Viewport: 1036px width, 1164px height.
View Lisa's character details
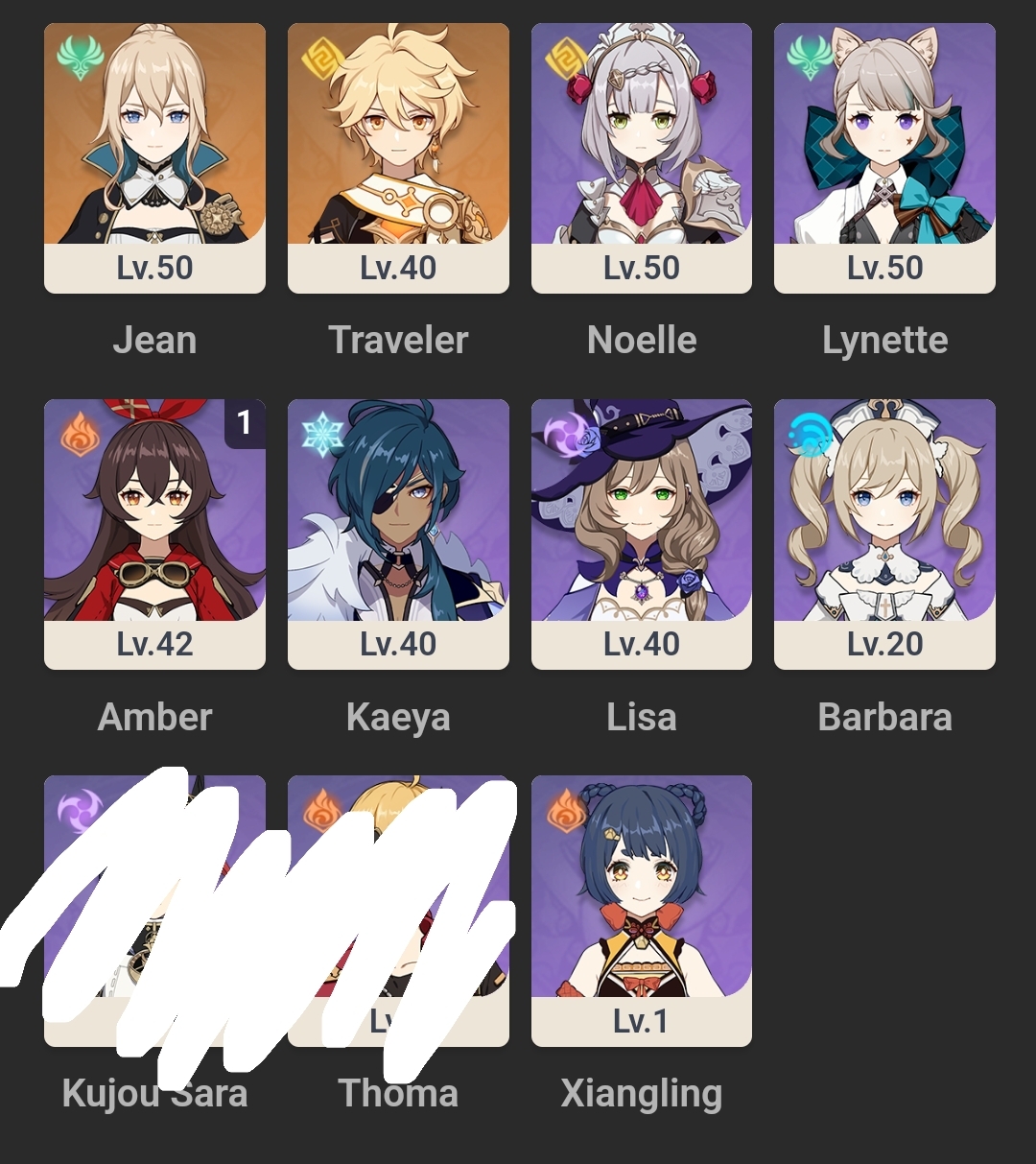[x=642, y=534]
